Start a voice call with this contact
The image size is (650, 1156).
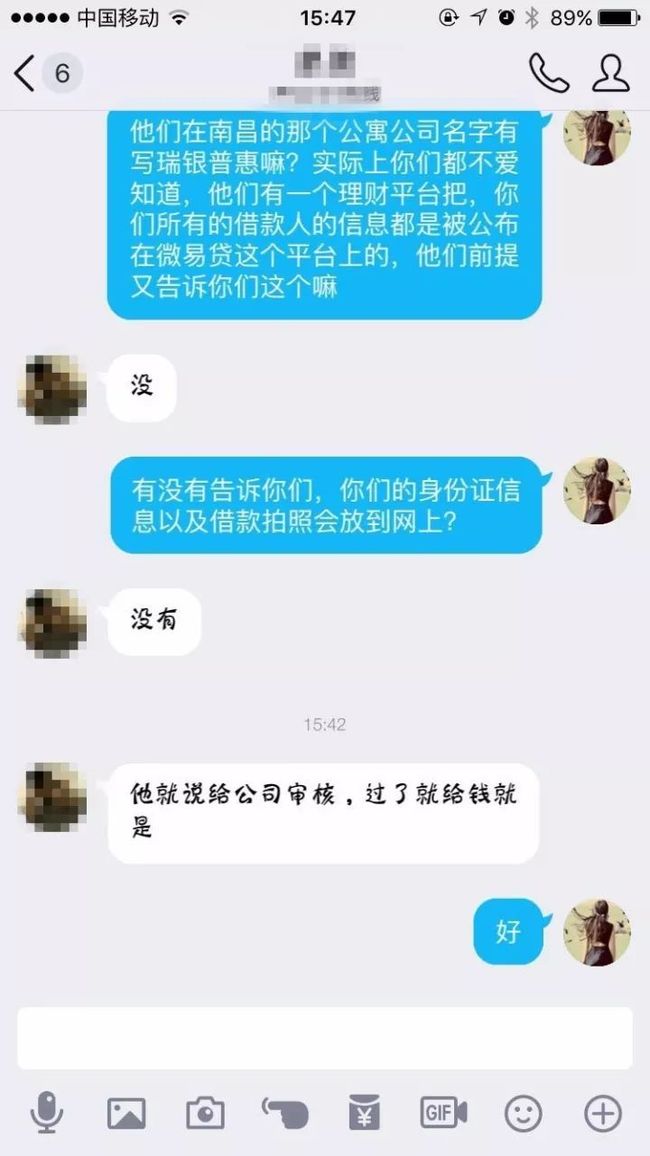coord(549,72)
